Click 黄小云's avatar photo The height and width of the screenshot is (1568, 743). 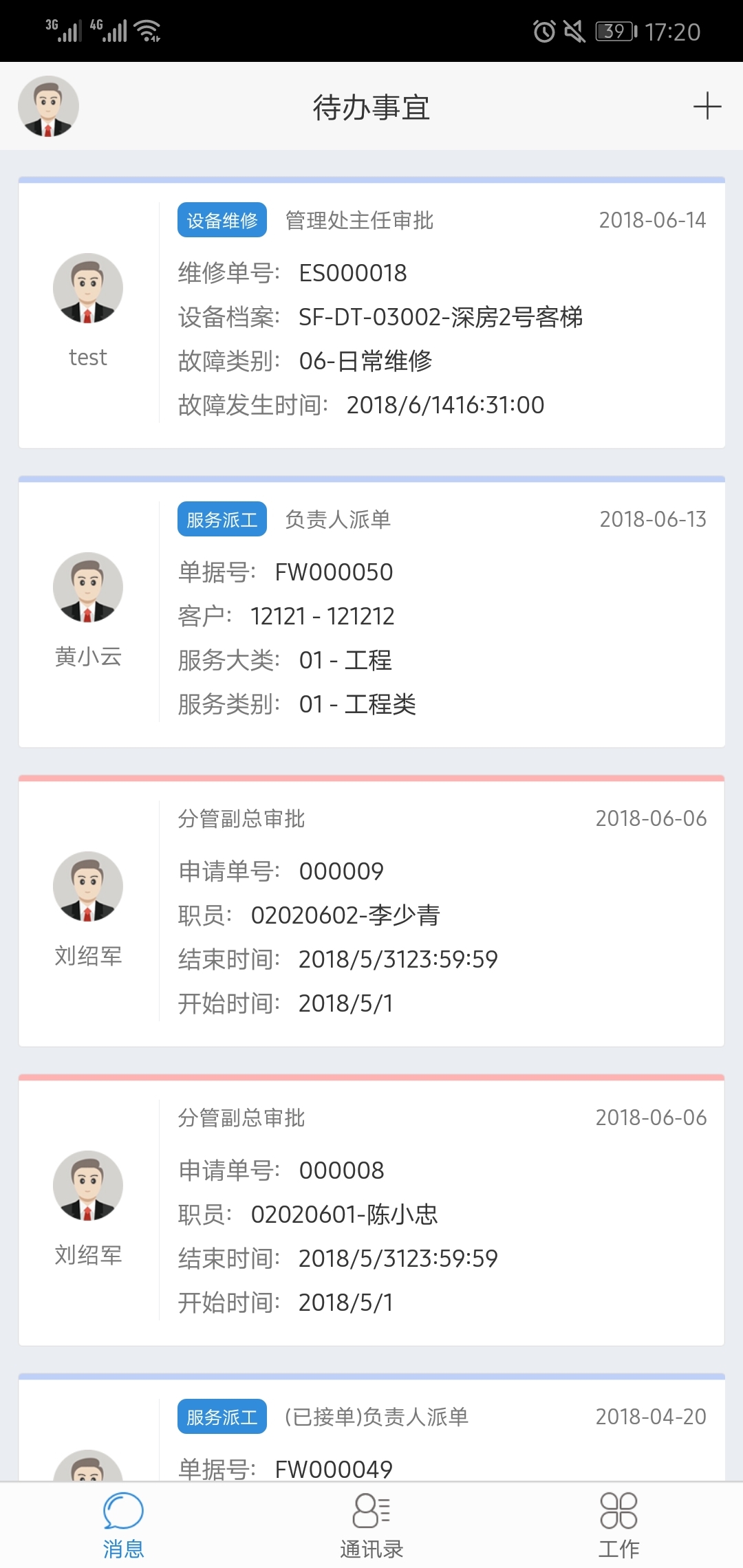tap(87, 587)
